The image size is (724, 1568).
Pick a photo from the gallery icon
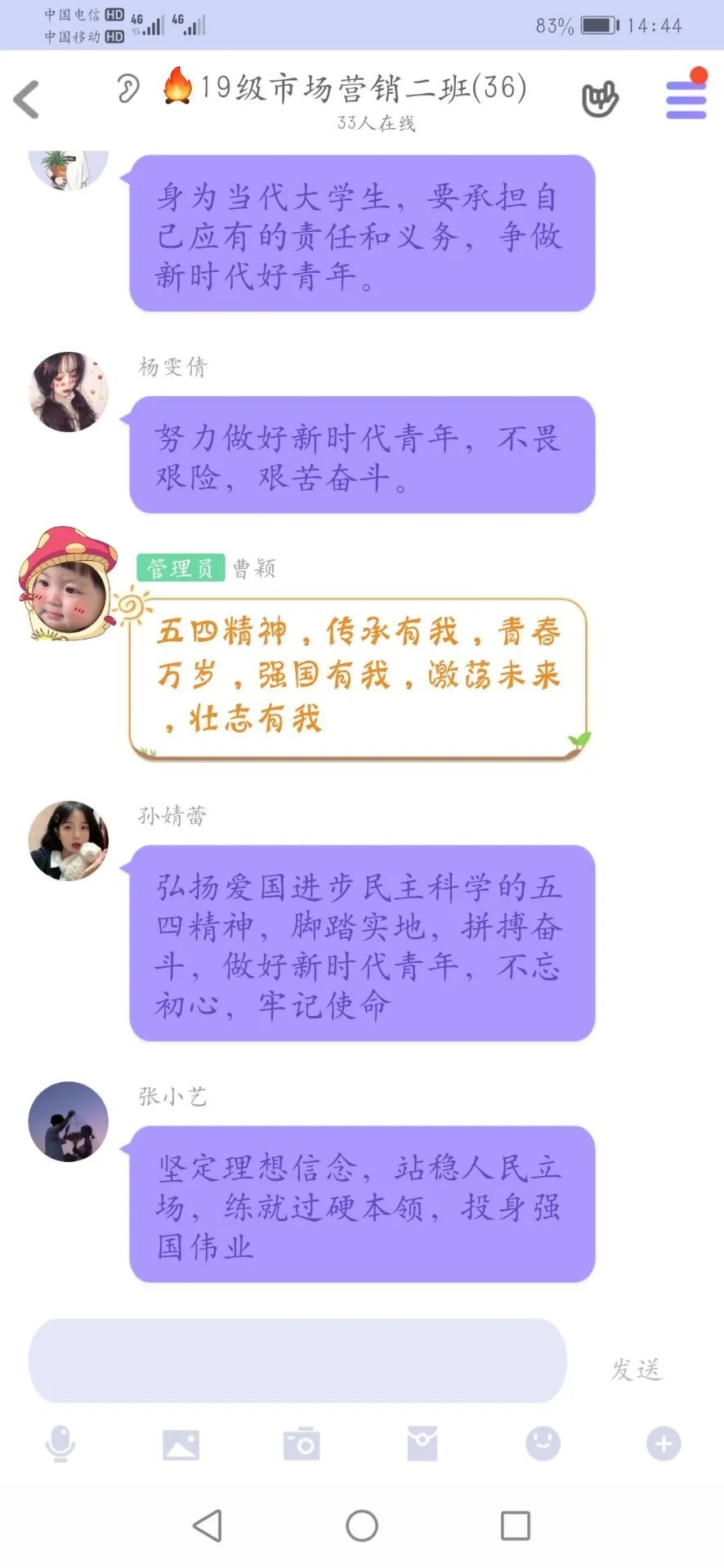tap(181, 1444)
